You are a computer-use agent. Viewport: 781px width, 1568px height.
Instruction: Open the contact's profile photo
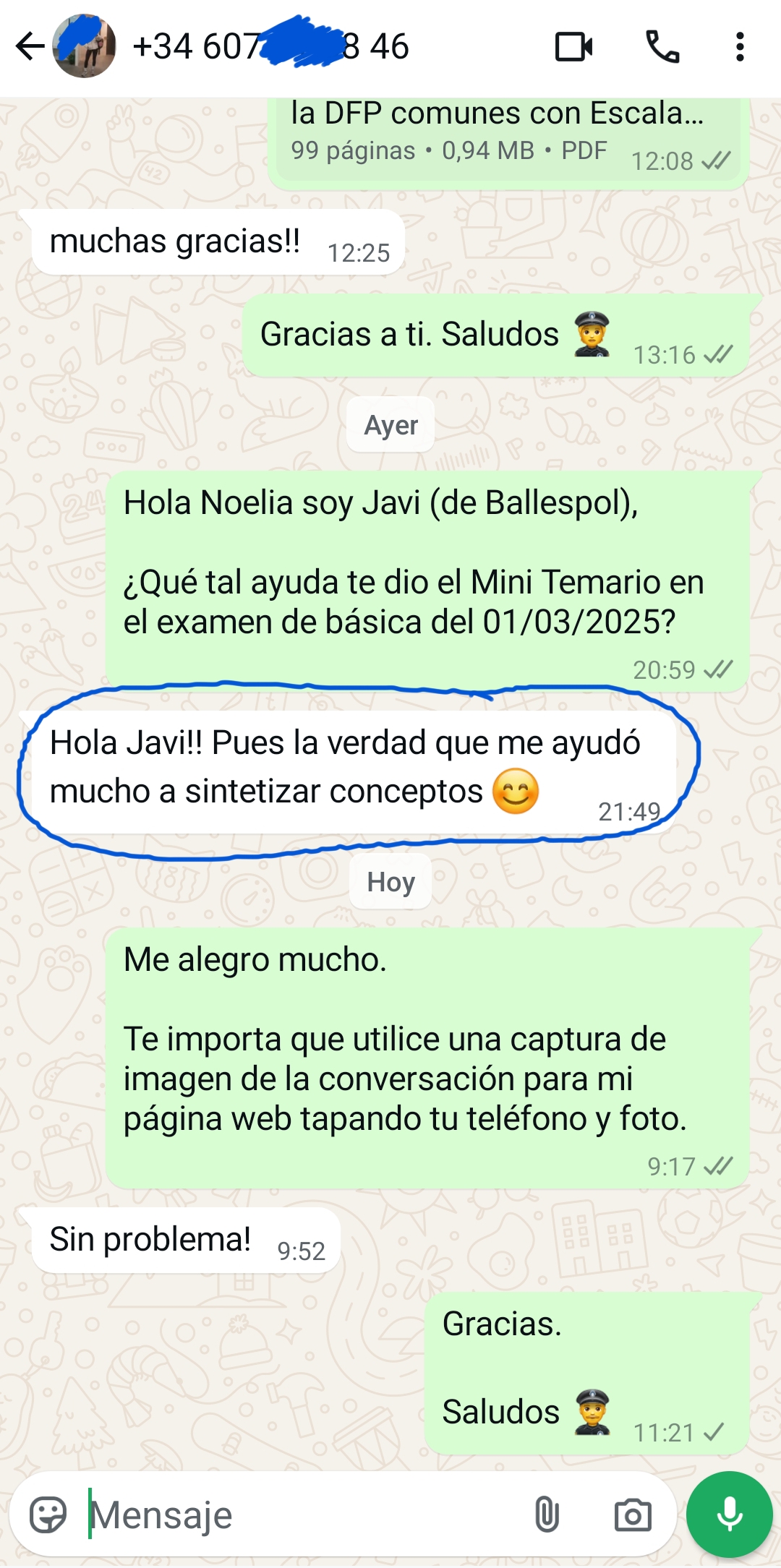(85, 46)
